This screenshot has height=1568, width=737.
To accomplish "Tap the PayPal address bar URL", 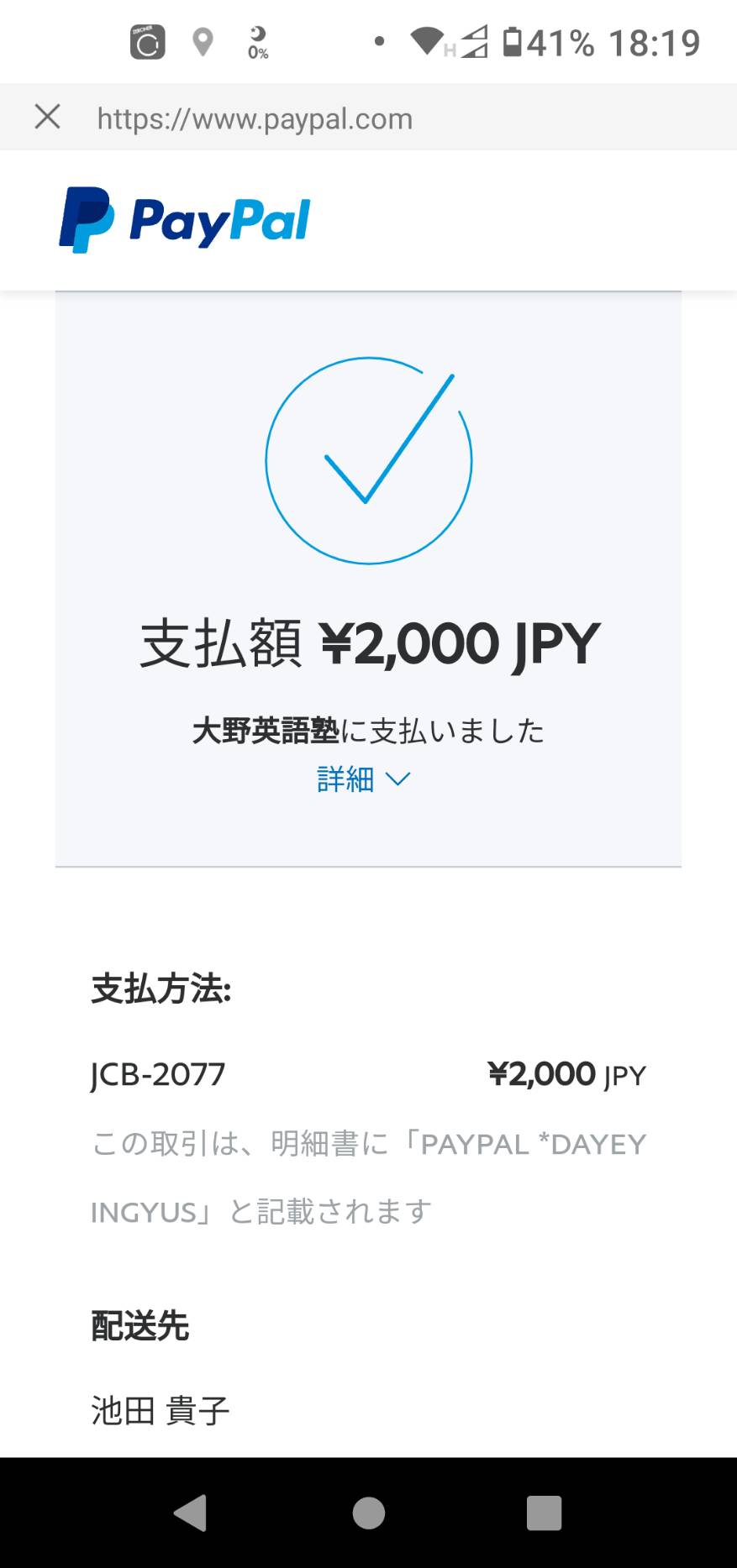I will click(255, 118).
